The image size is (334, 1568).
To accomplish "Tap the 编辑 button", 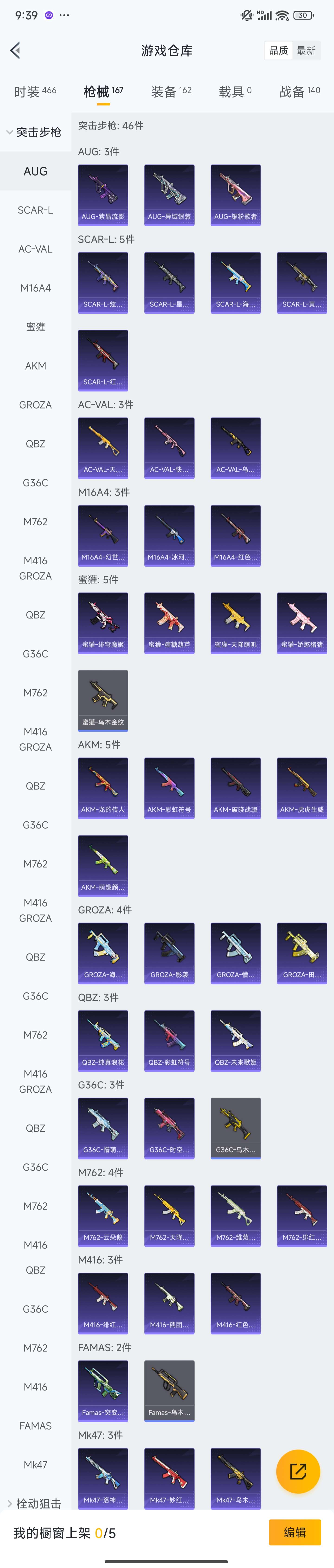I will (294, 1532).
